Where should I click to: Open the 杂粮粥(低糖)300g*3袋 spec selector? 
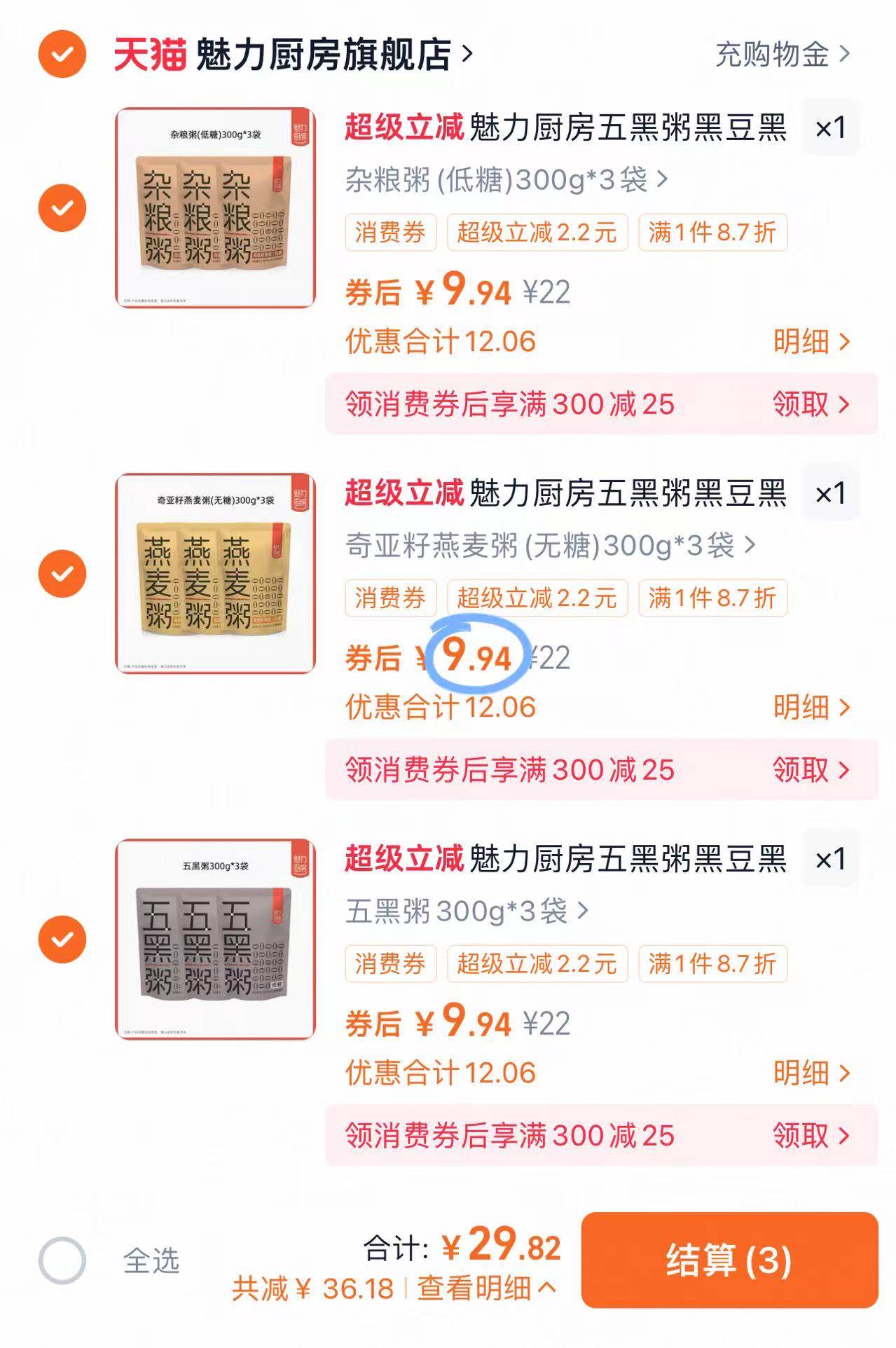click(504, 181)
